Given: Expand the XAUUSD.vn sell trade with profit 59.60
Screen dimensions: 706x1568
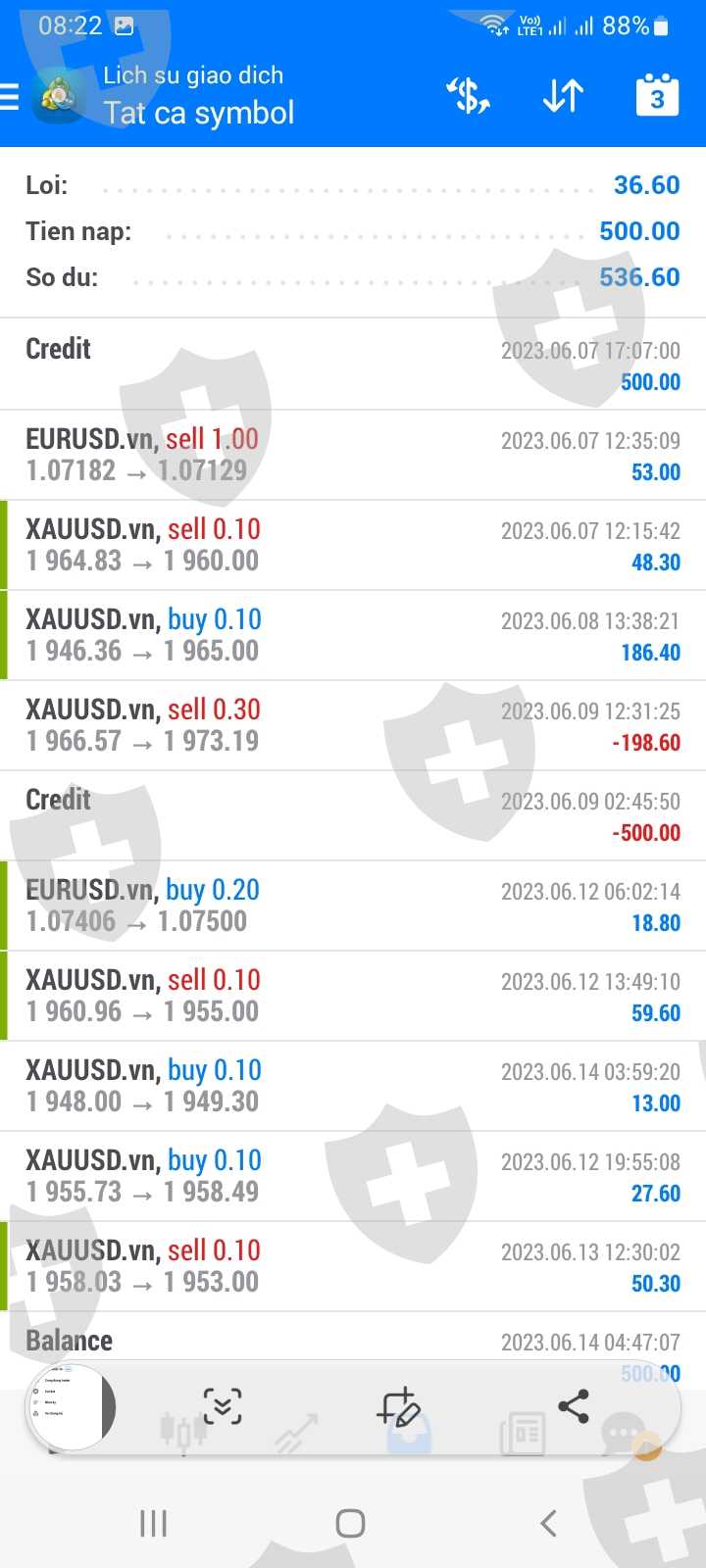Looking at the screenshot, I should (x=353, y=997).
